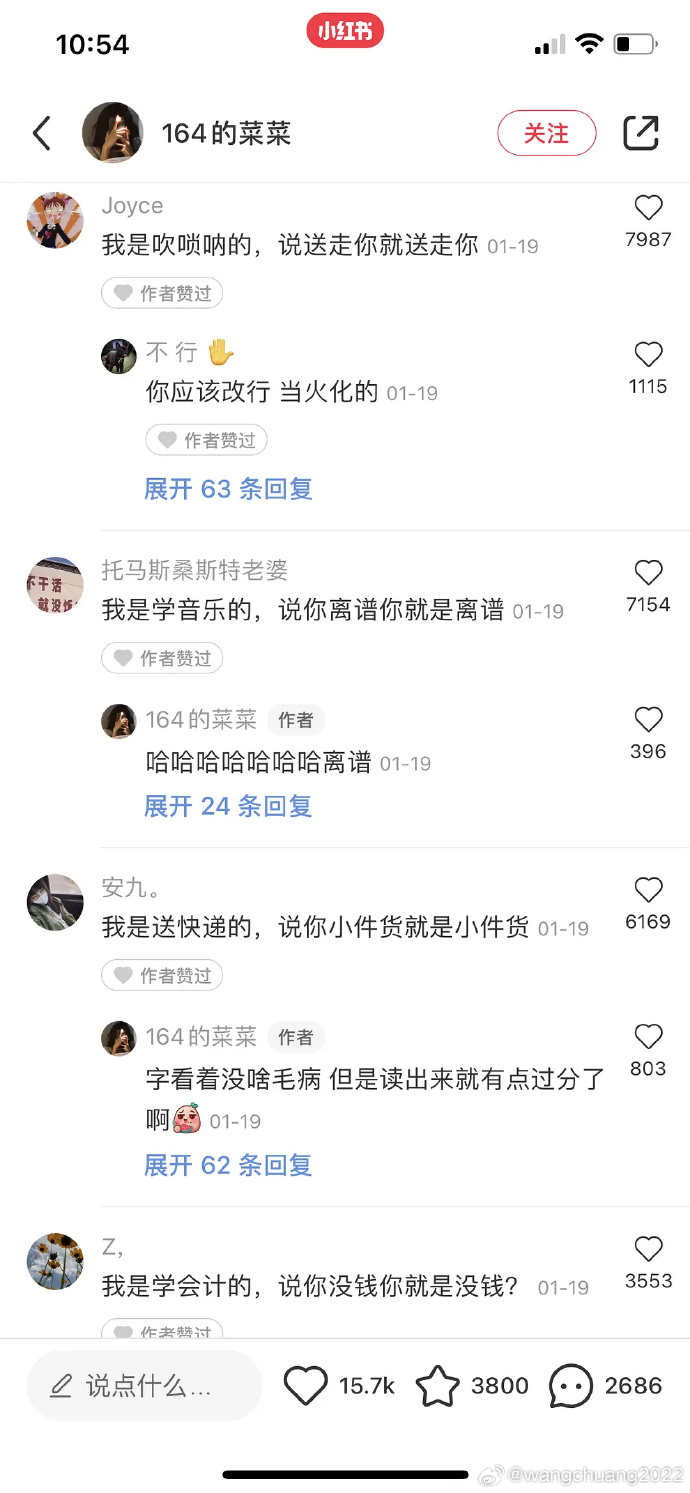Image resolution: width=690 pixels, height=1493 pixels.
Task: Go back using the arrow icon
Action: coord(42,133)
